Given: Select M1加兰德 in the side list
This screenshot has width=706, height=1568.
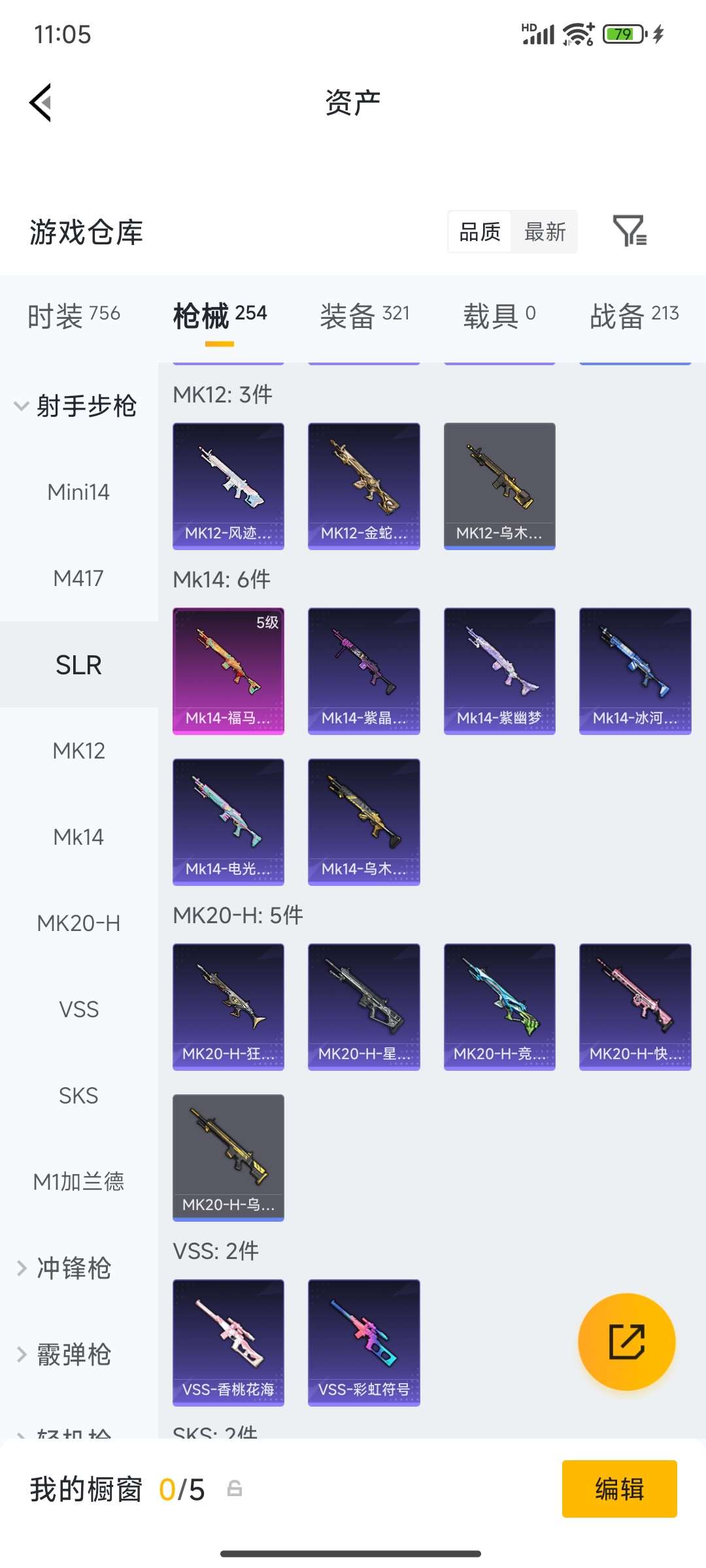Looking at the screenshot, I should (x=78, y=1182).
